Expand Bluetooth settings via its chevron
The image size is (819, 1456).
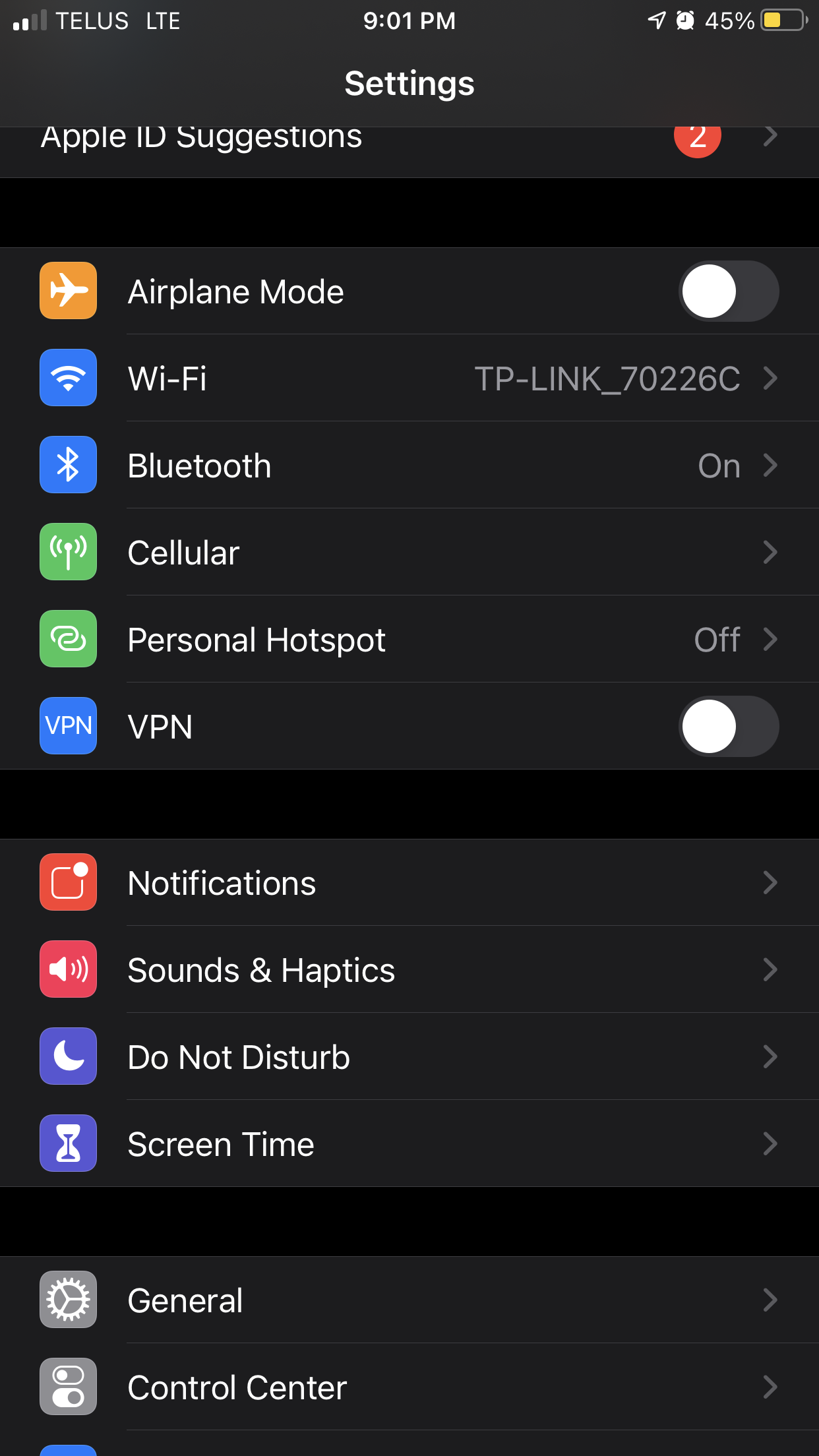tap(770, 464)
